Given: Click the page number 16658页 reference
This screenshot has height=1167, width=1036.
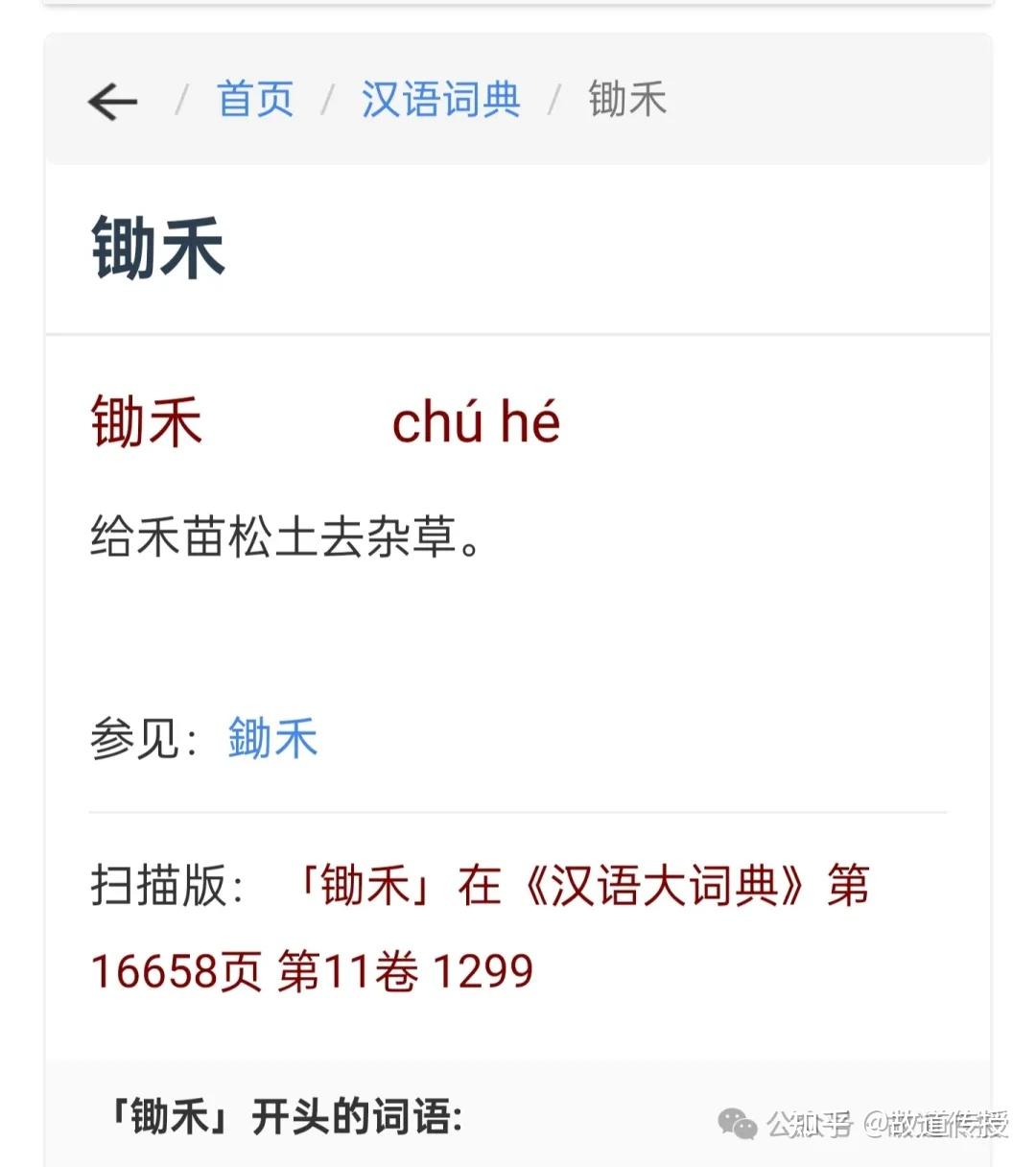Looking at the screenshot, I should tap(176, 969).
